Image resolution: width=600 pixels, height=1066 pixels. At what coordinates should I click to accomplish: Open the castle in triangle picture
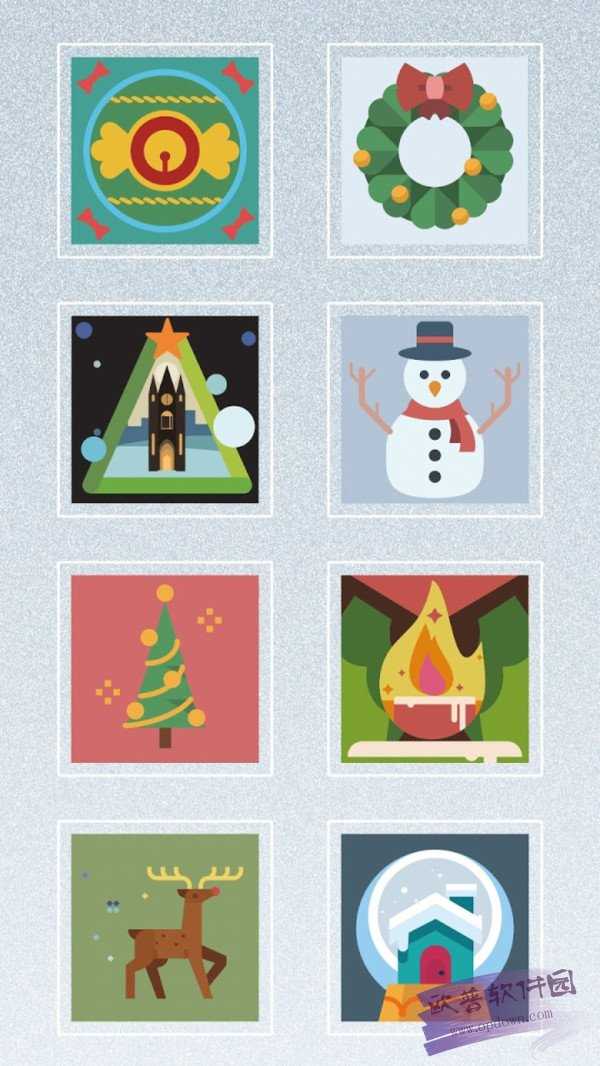[x=165, y=410]
